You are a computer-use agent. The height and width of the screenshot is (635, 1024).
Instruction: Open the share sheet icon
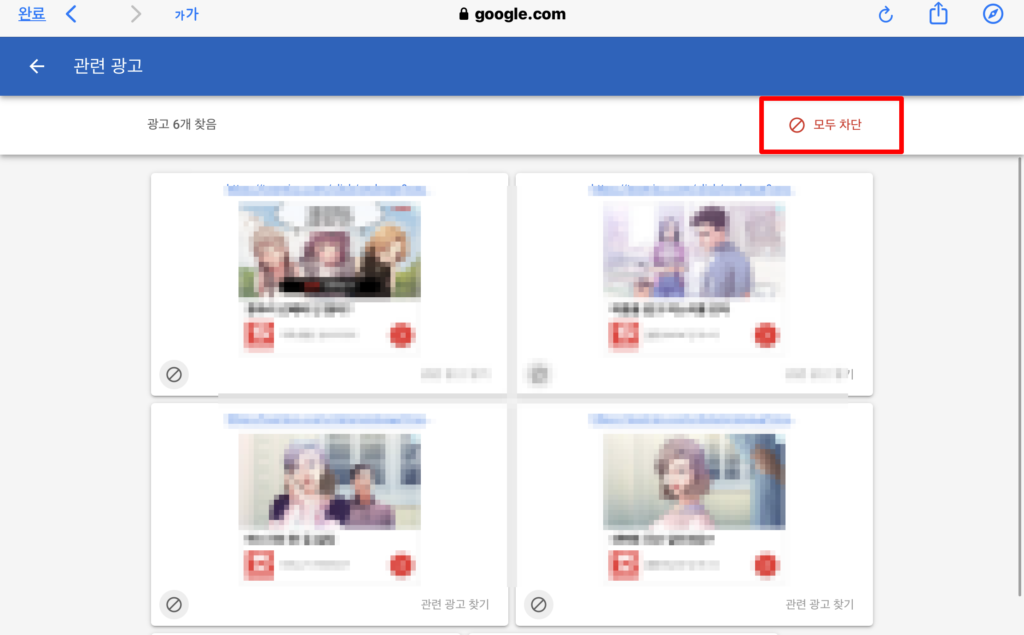[x=938, y=14]
